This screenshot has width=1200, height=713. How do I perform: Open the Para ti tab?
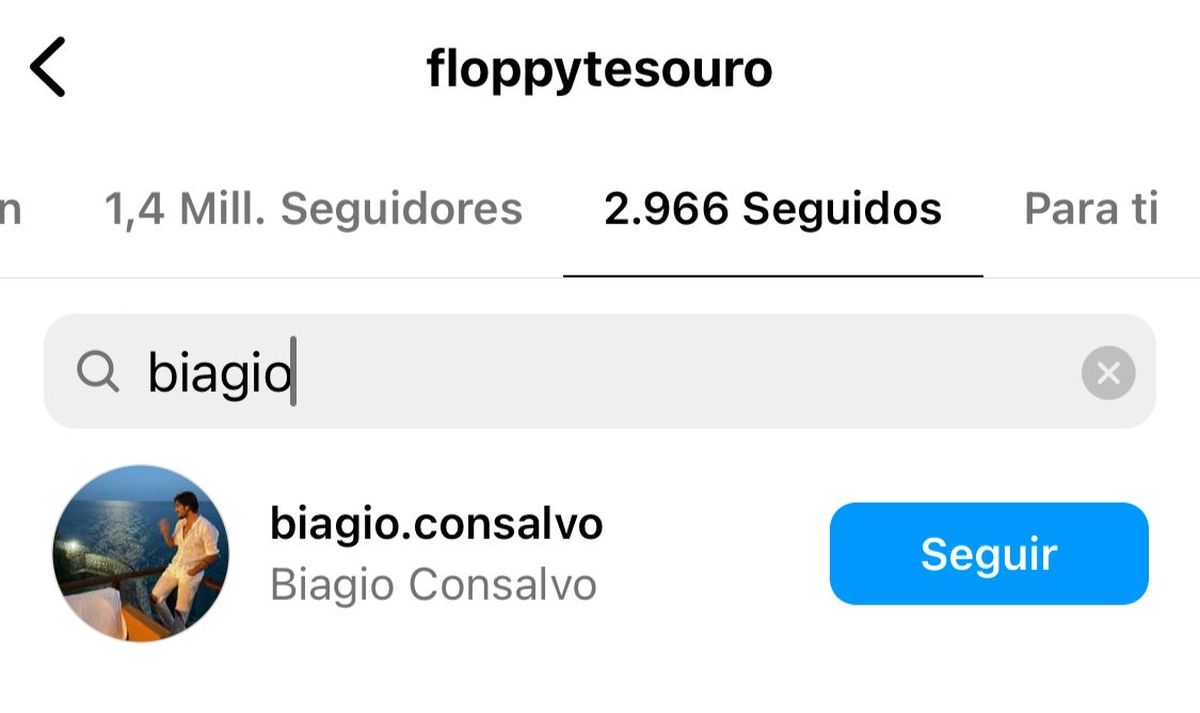(x=1090, y=209)
